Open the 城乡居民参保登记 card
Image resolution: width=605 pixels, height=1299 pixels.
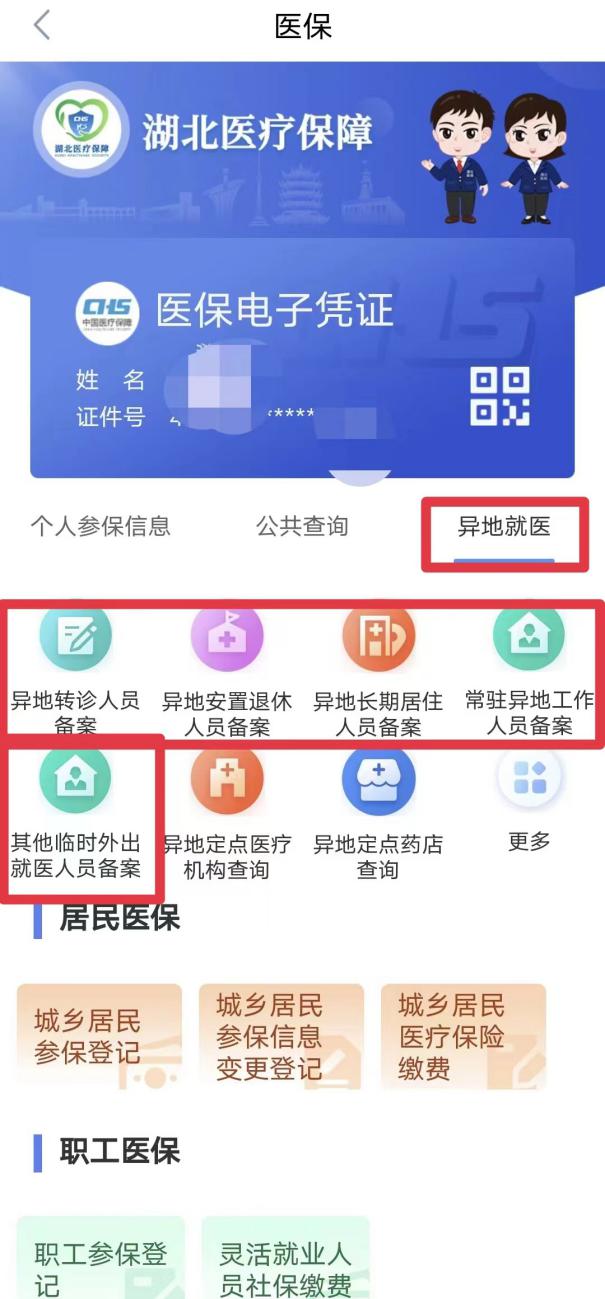(99, 1037)
